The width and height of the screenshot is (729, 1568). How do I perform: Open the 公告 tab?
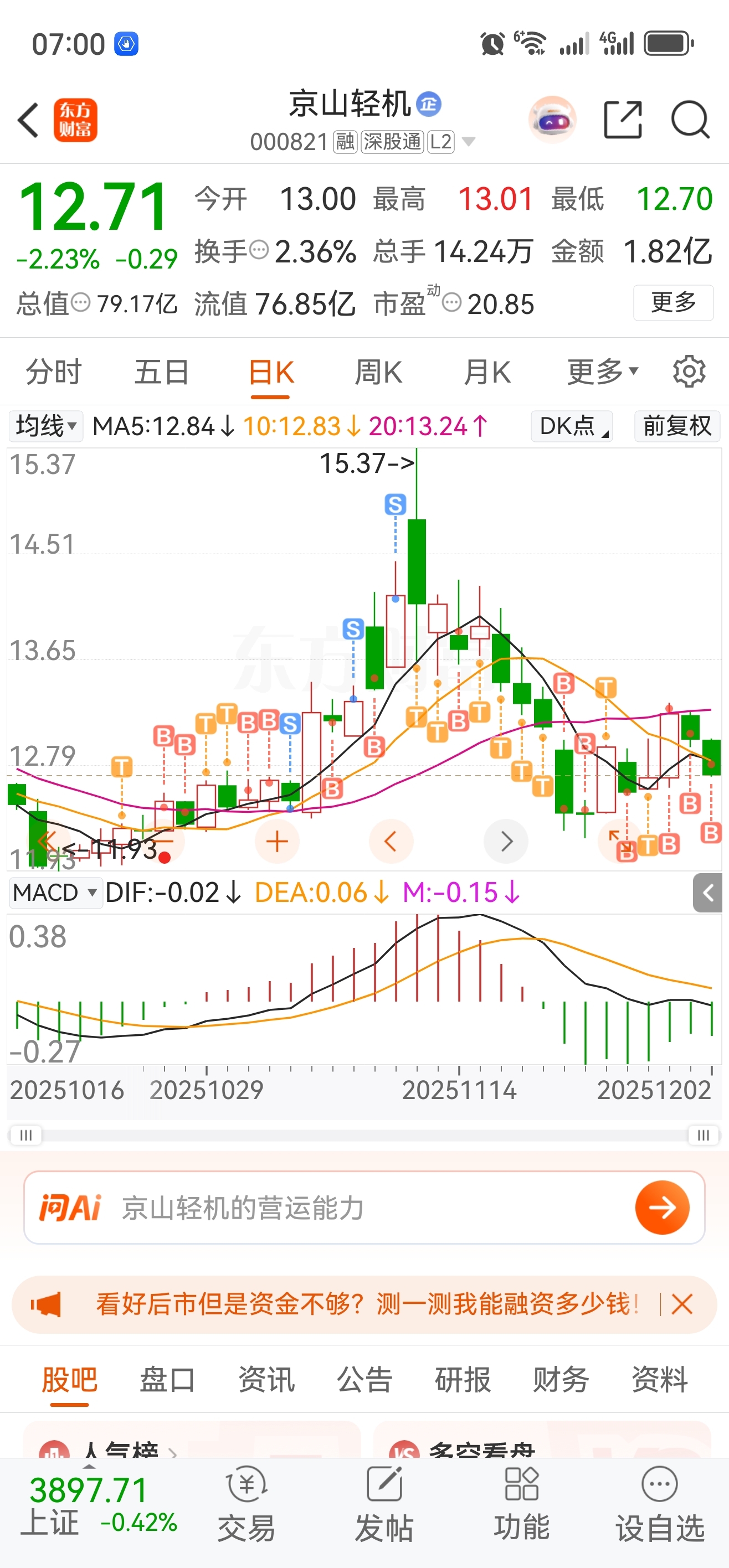click(364, 1379)
